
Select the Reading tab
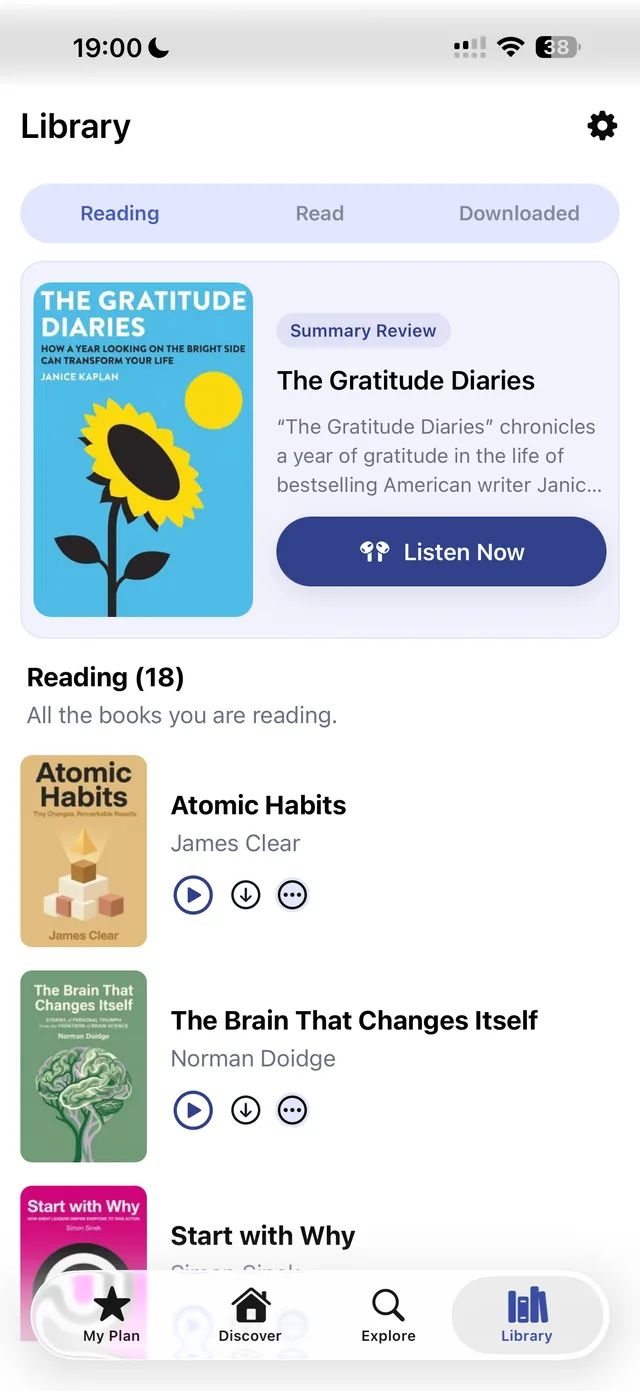coord(120,213)
